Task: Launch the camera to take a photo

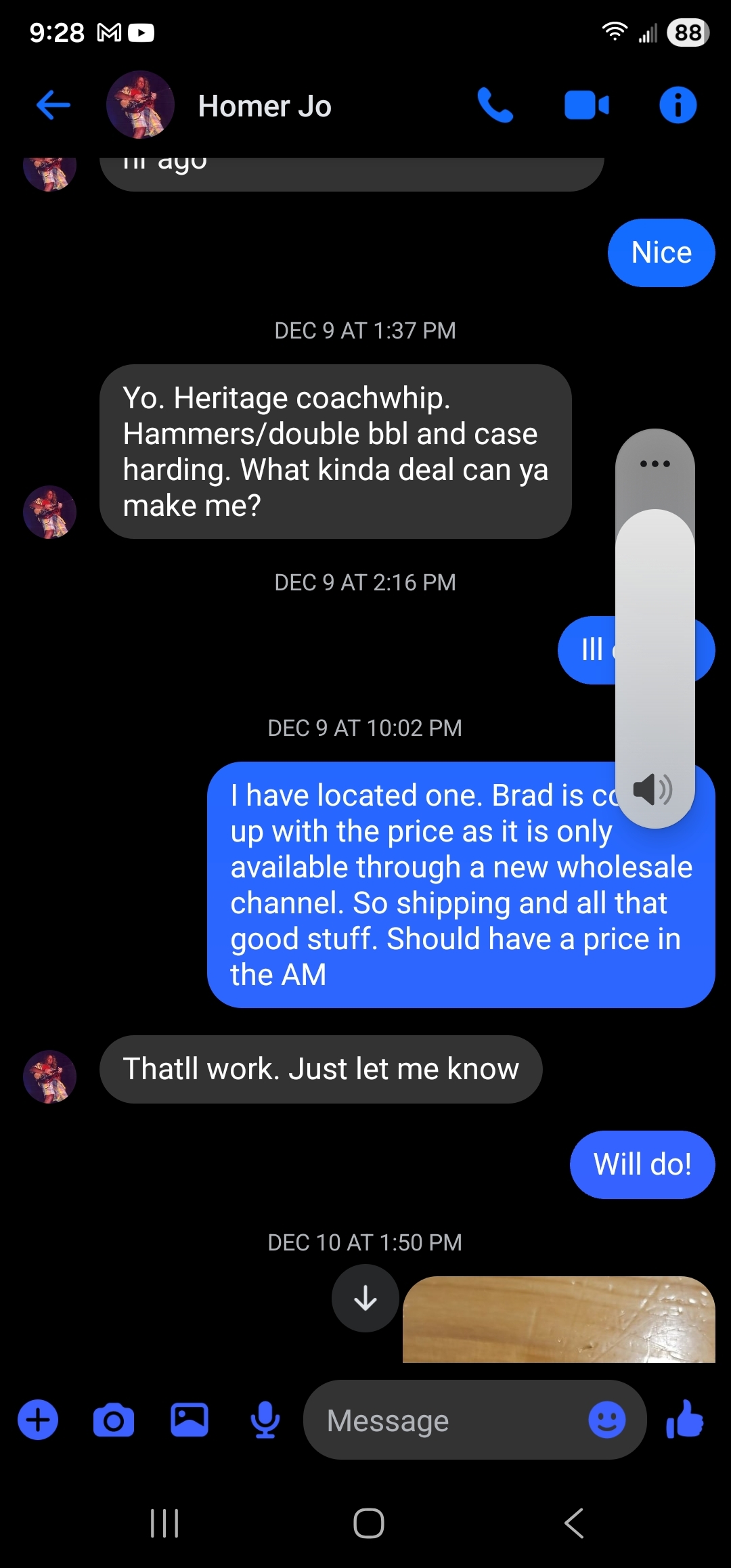Action: 114,1420
